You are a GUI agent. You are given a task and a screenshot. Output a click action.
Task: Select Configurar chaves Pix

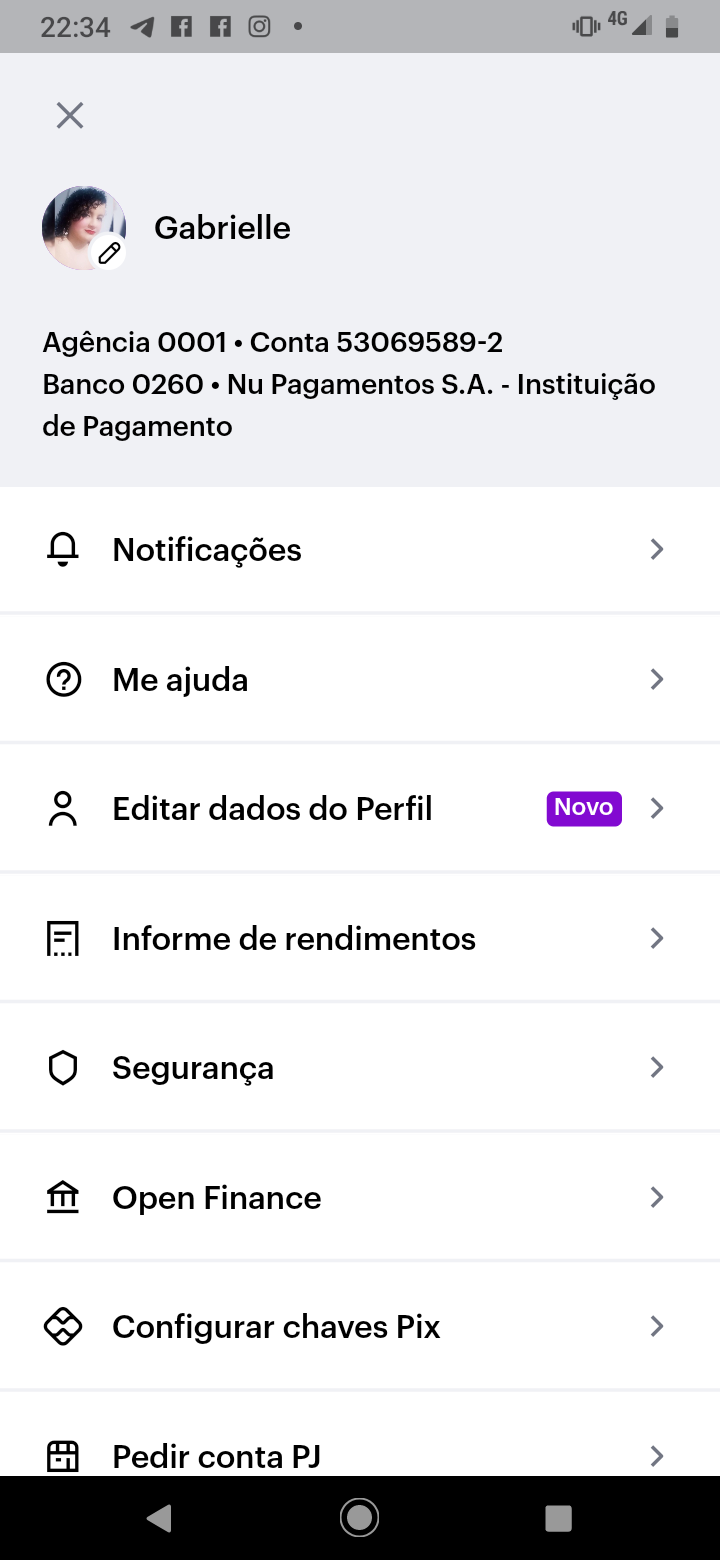click(x=359, y=1327)
